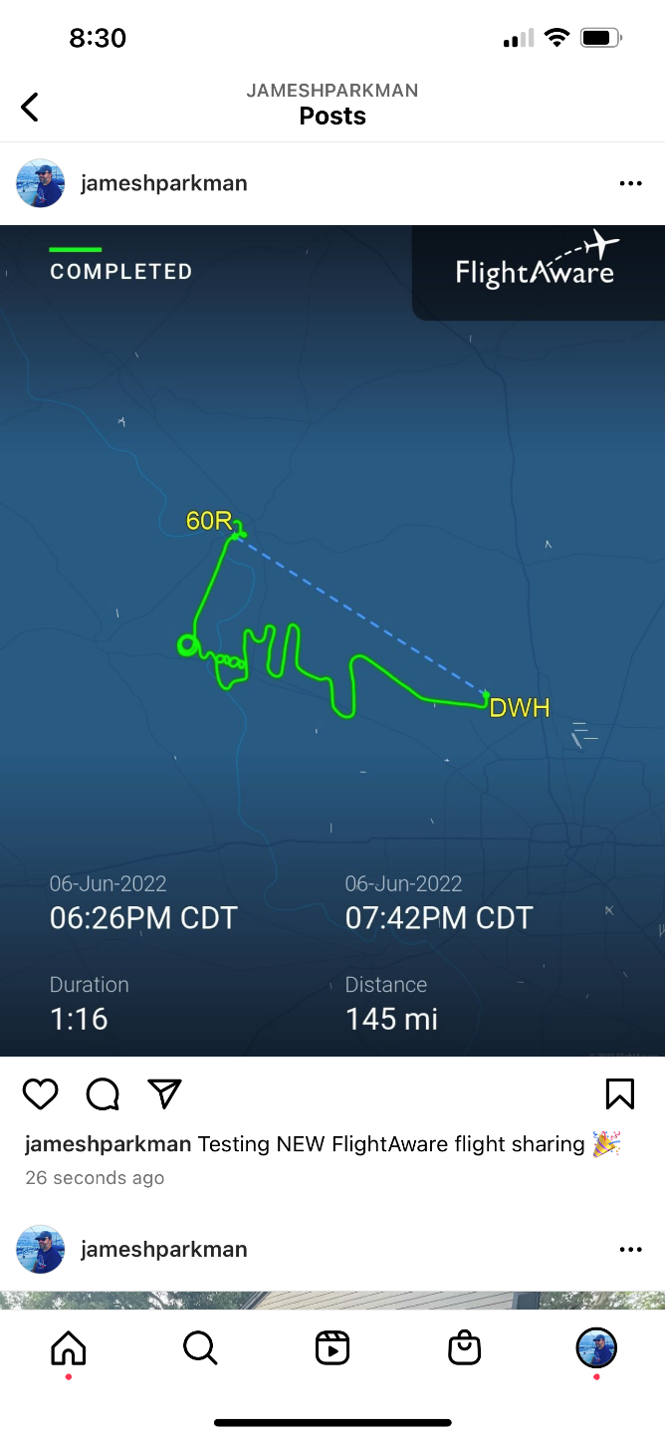Screen dimensions: 669x1442
Task: Tap jameshparkman in the post caption
Action: (108, 1144)
